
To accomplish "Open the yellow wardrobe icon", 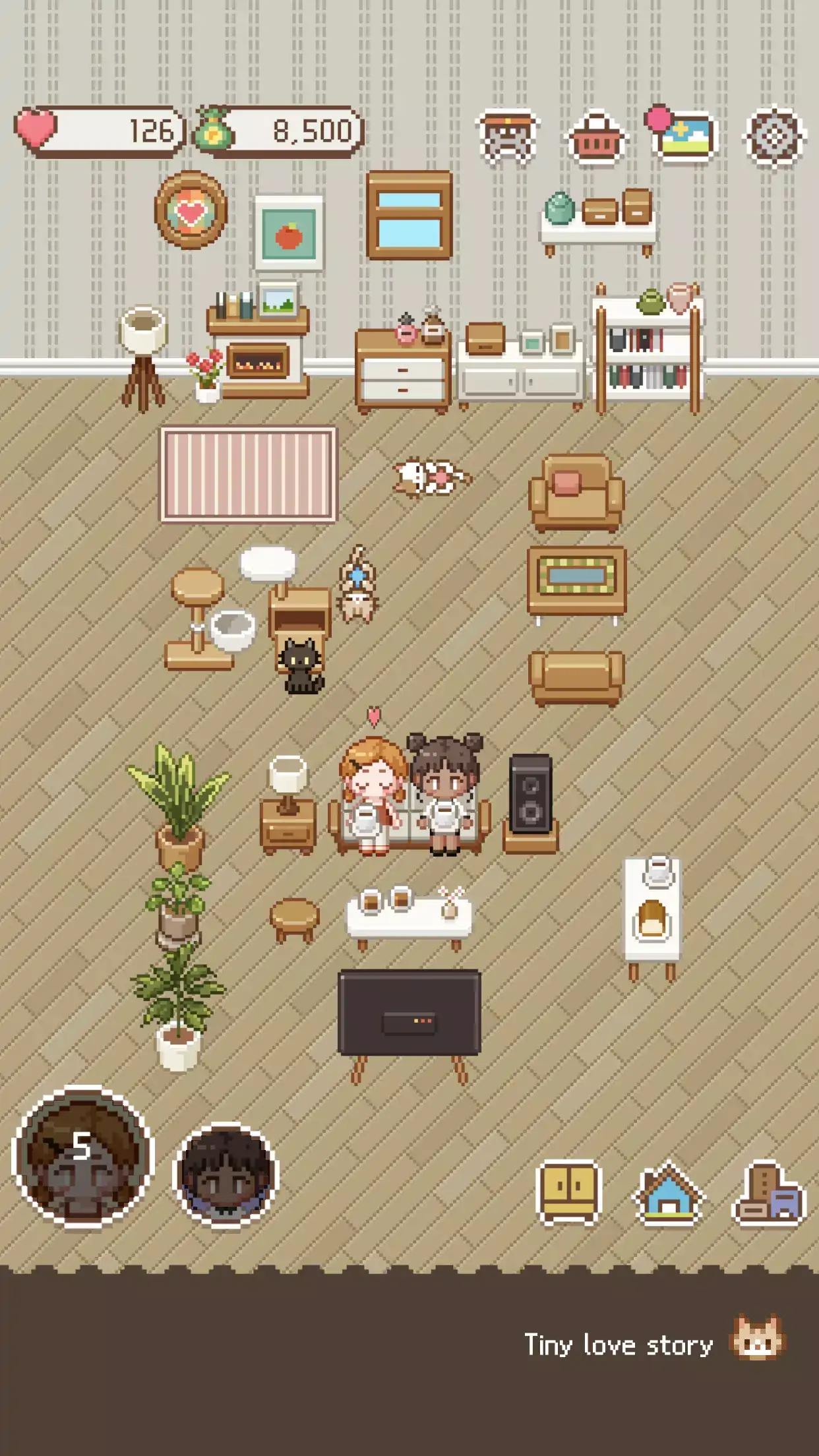I will coord(568,1193).
